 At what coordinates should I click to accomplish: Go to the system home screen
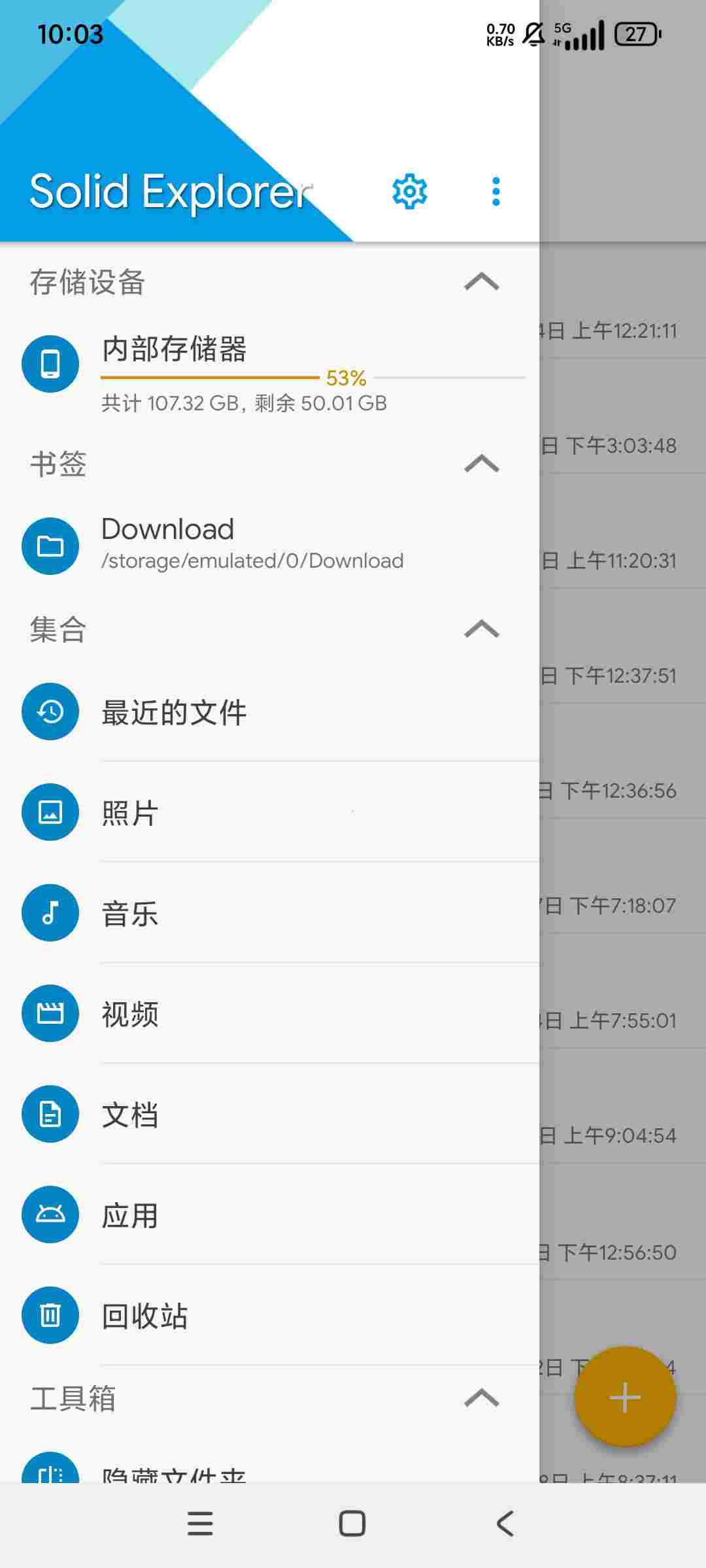pyautogui.click(x=352, y=1524)
